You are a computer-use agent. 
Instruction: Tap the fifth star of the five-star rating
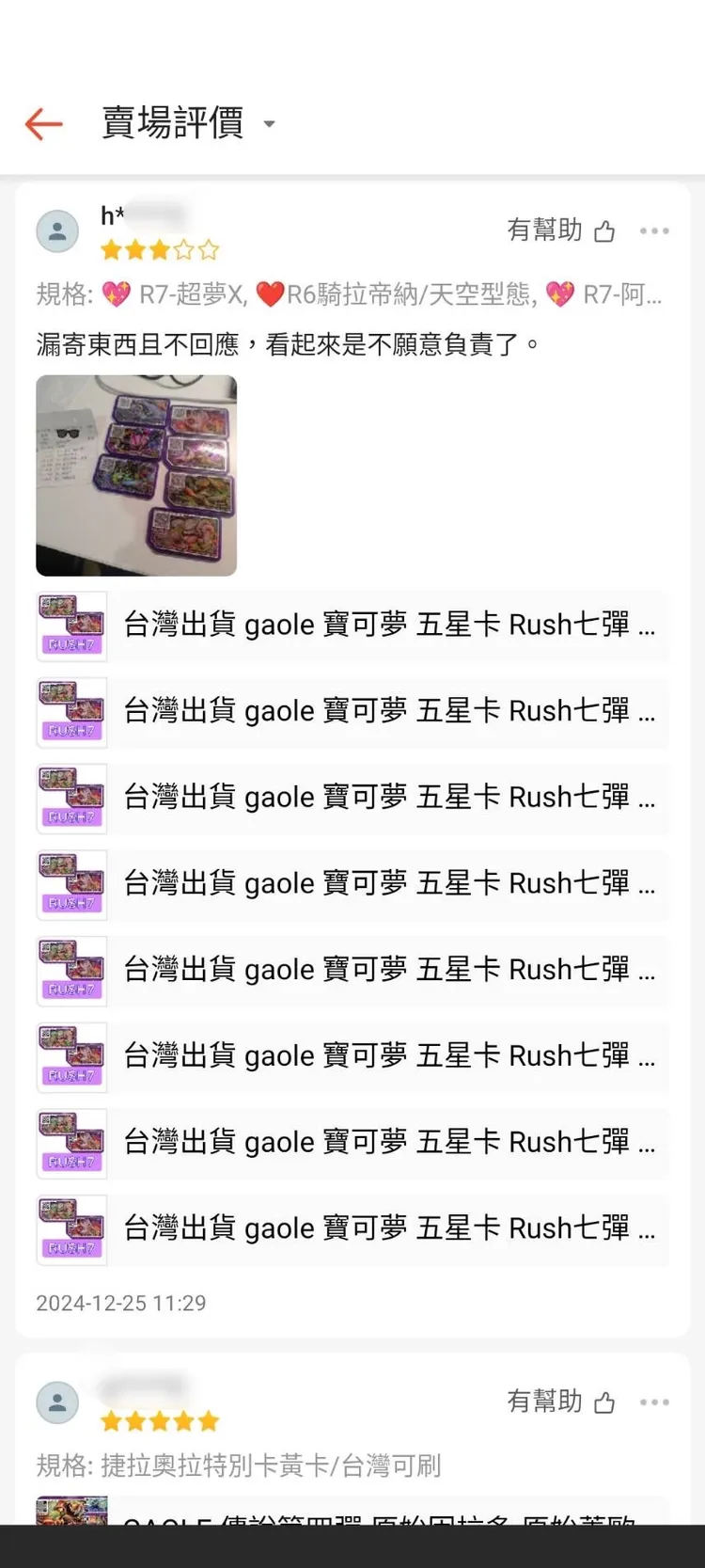click(205, 1421)
